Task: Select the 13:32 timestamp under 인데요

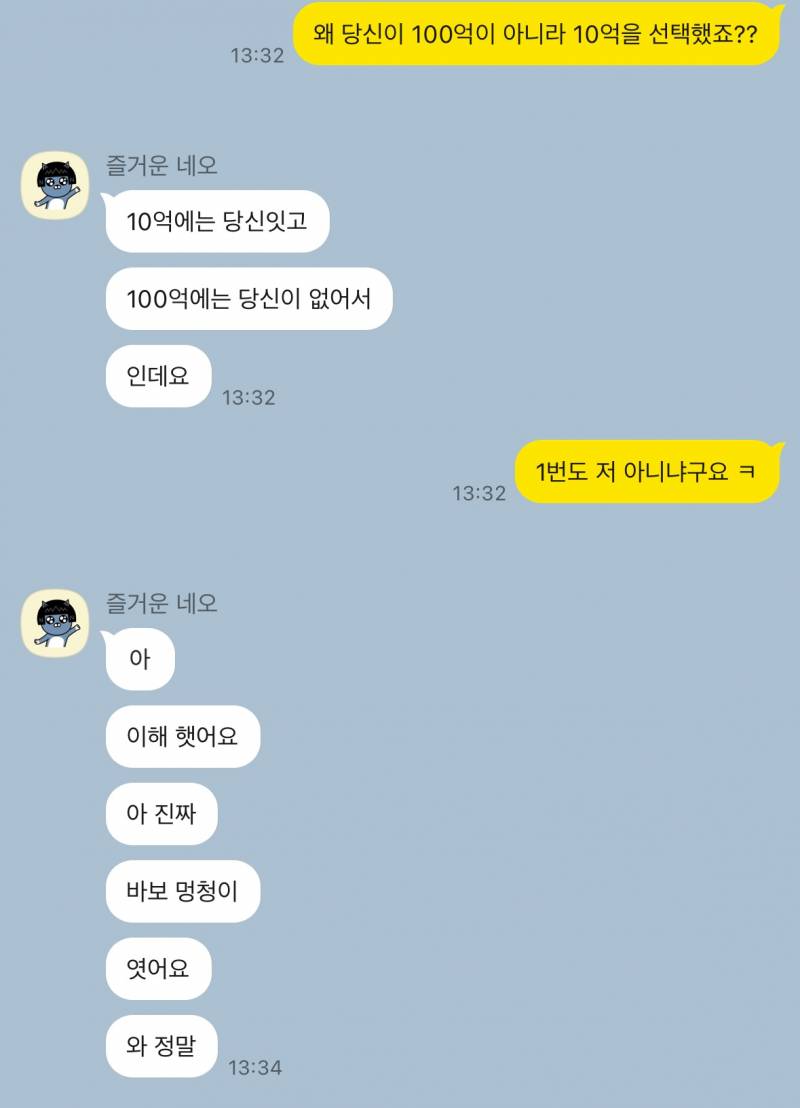Action: (250, 395)
